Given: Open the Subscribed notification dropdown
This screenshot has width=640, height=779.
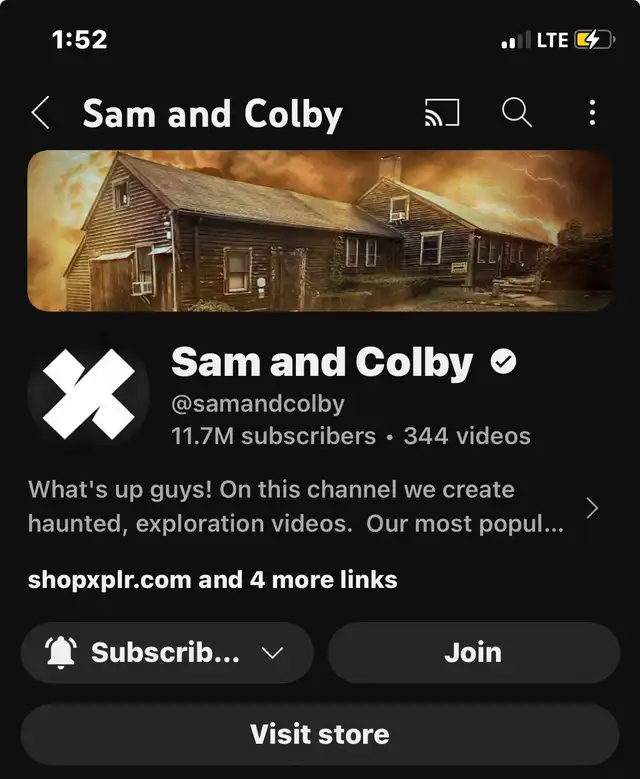Looking at the screenshot, I should point(167,653).
